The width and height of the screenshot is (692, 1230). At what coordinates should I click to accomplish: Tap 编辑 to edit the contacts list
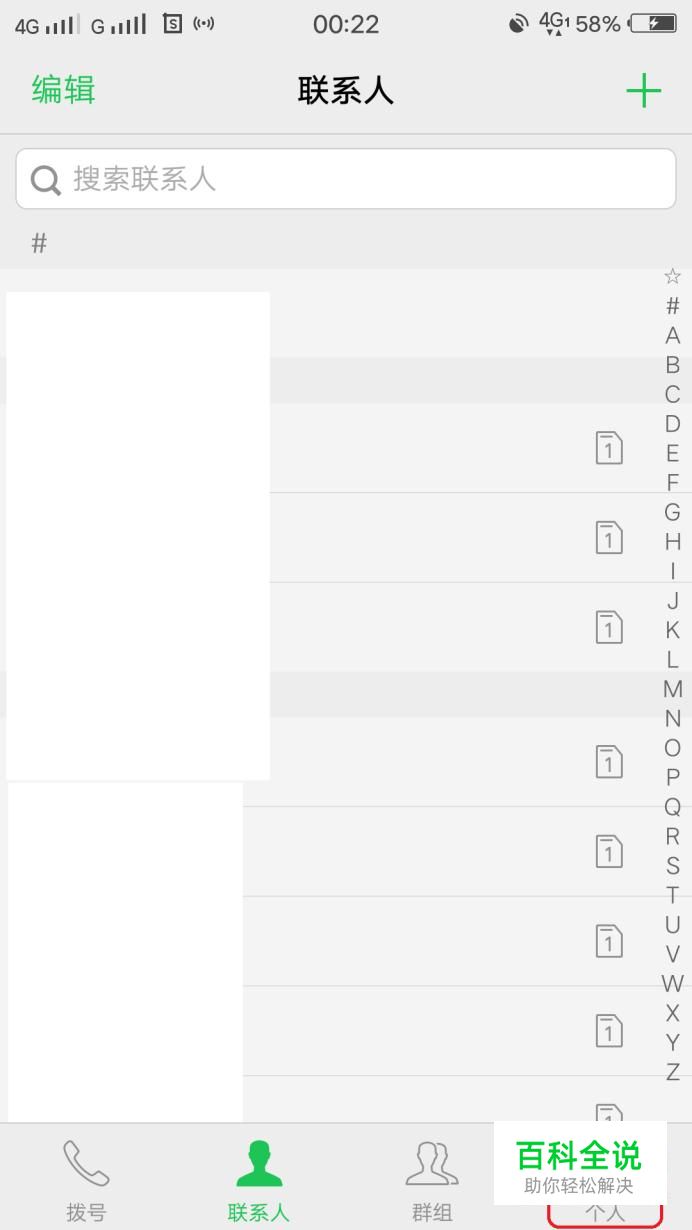pos(64,90)
